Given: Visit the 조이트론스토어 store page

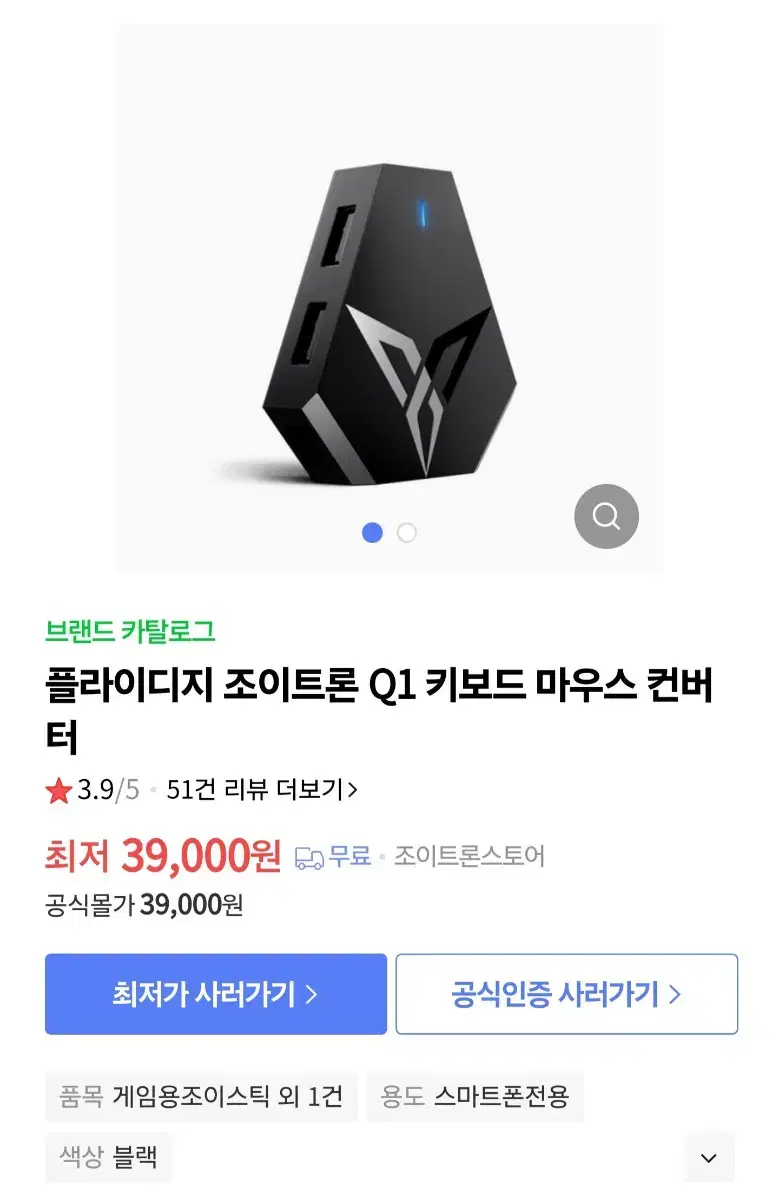Looking at the screenshot, I should pos(468,857).
